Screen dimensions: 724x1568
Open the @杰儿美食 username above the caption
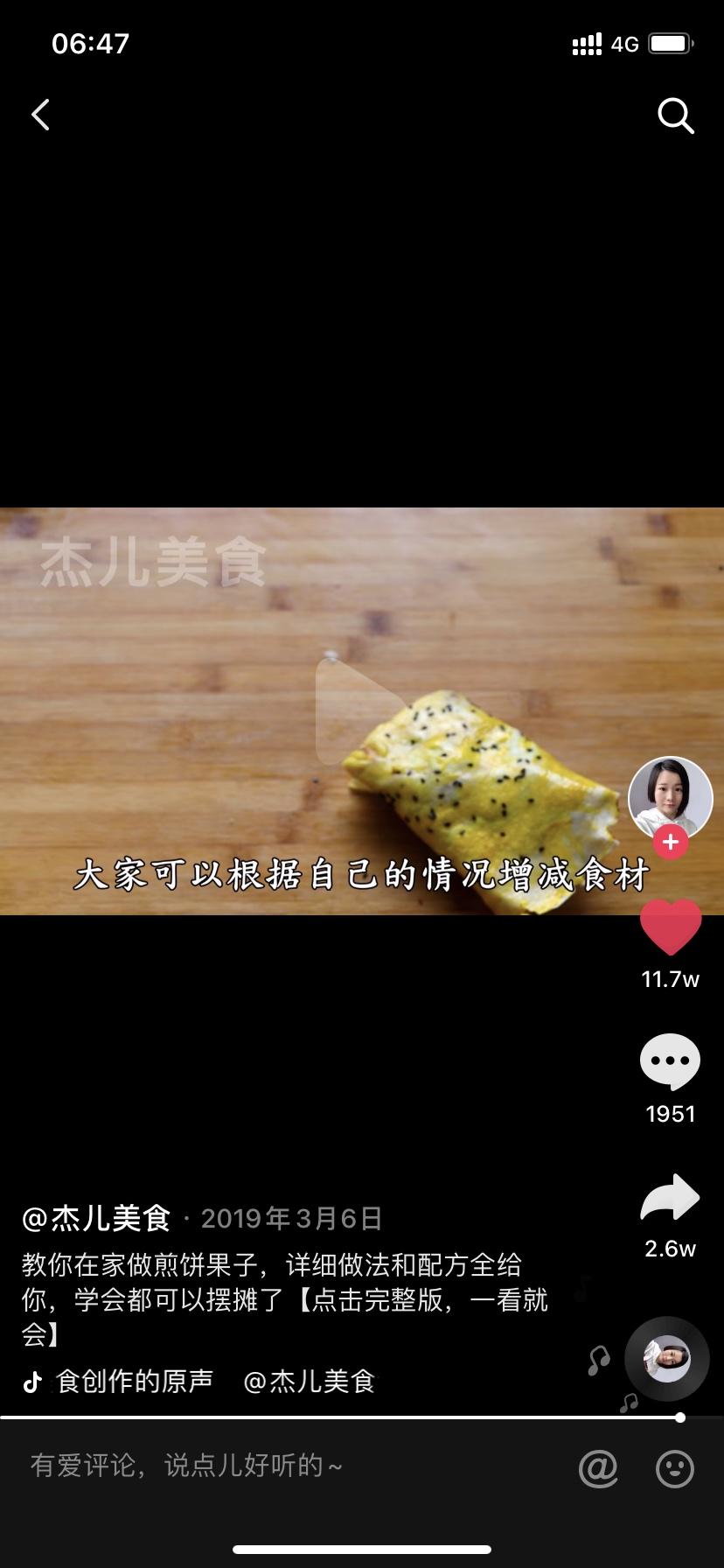(x=97, y=1218)
